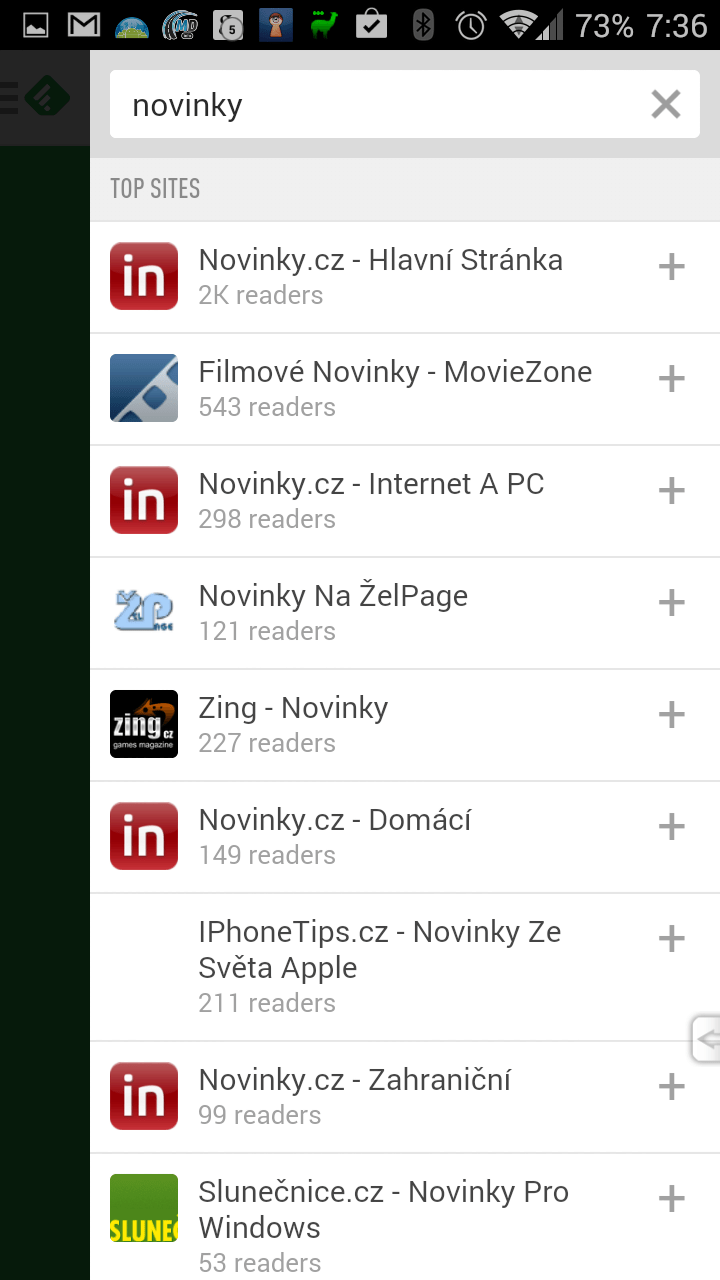Add Novinky.cz - Domácí feed

(x=671, y=827)
